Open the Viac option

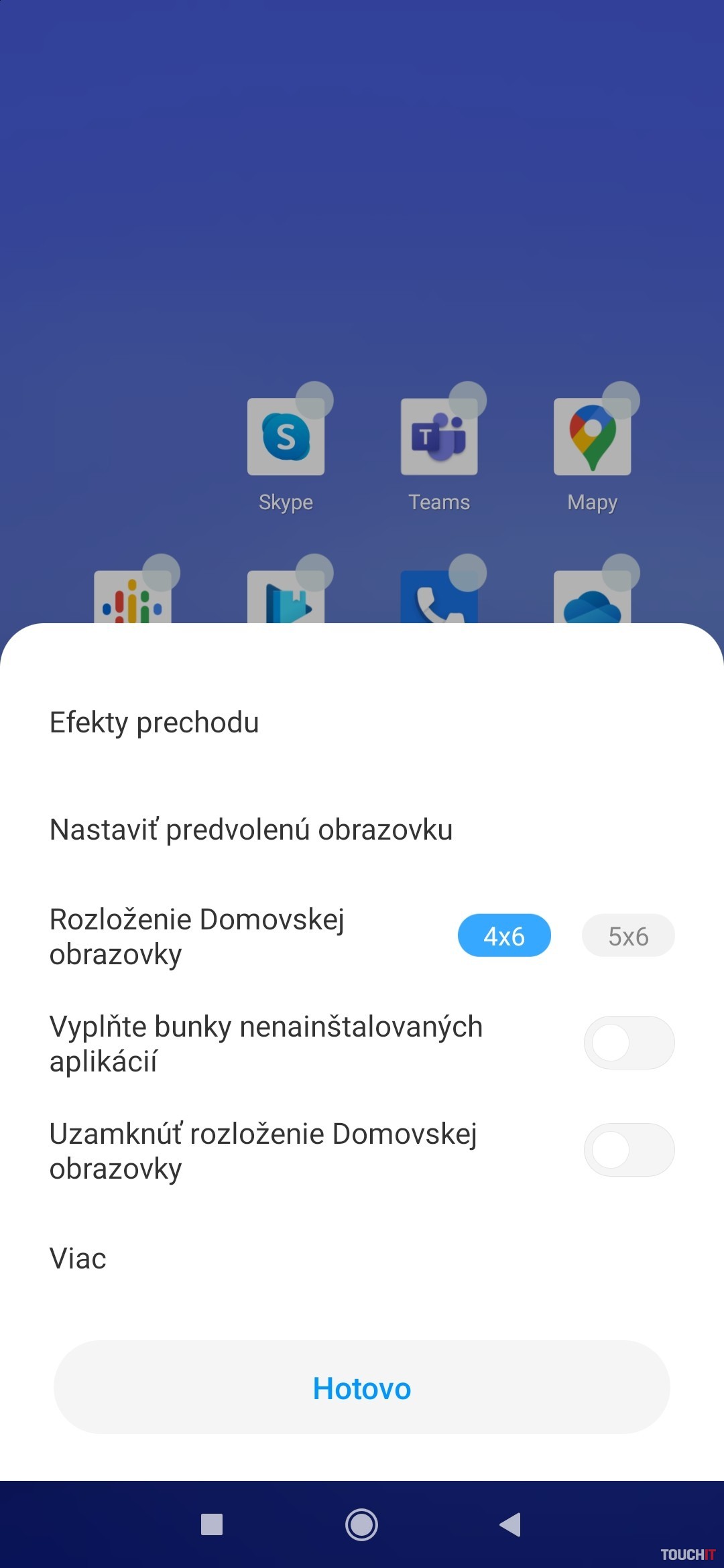(x=78, y=1258)
